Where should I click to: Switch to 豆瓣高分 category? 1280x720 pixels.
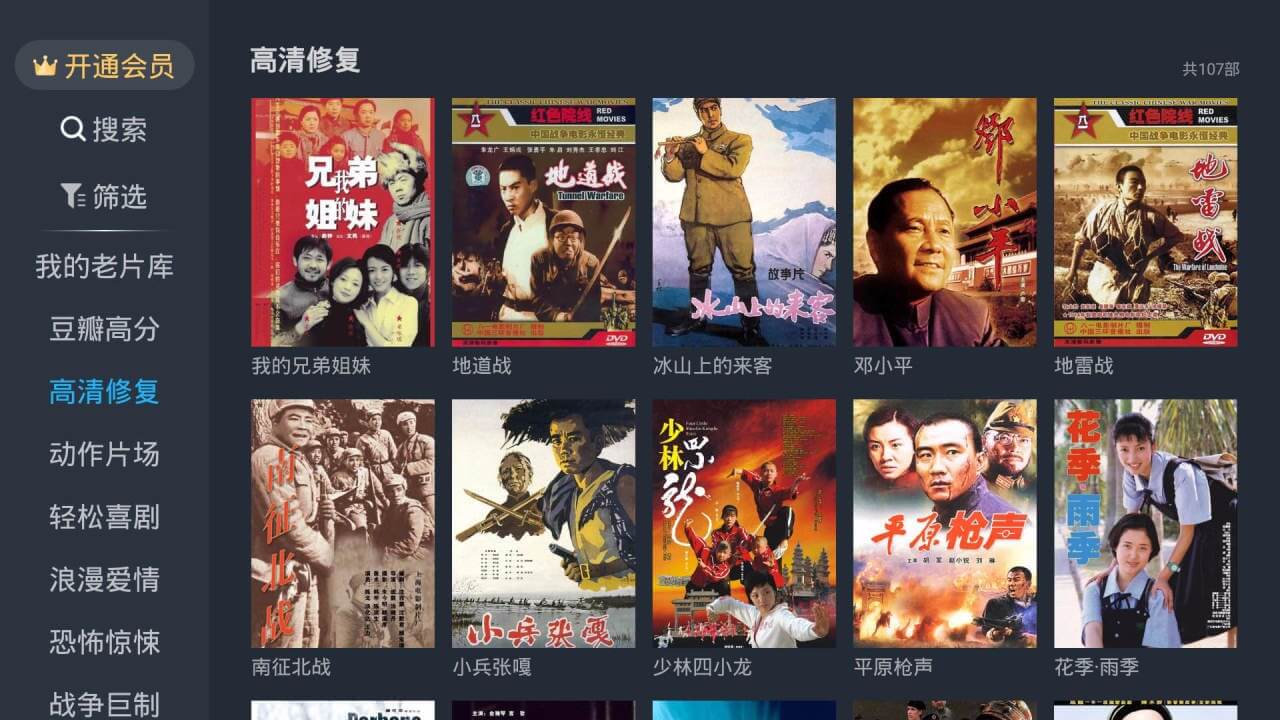tap(104, 329)
